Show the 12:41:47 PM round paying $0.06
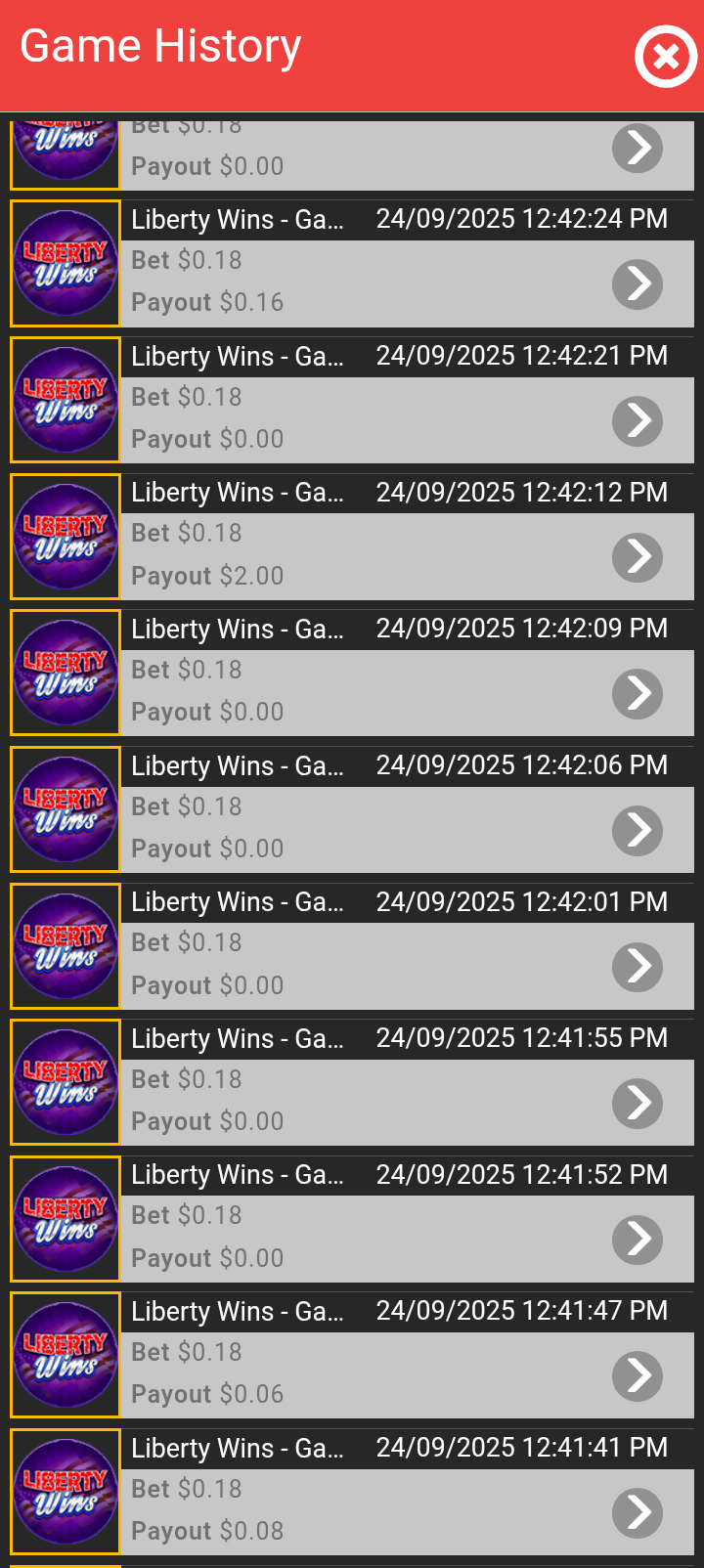Image resolution: width=704 pixels, height=1568 pixels. point(638,1375)
